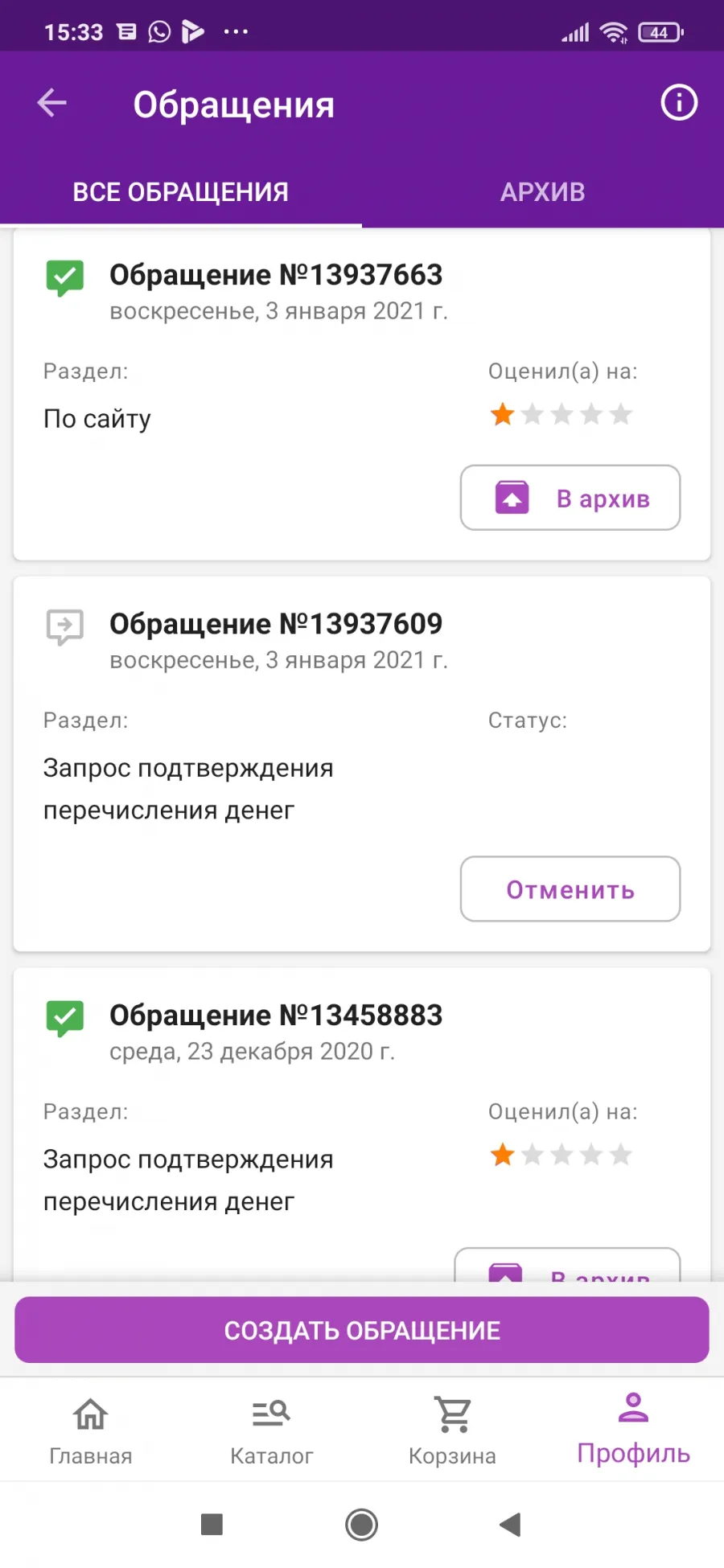Open the info icon in header
The image size is (724, 1568).
point(679,103)
